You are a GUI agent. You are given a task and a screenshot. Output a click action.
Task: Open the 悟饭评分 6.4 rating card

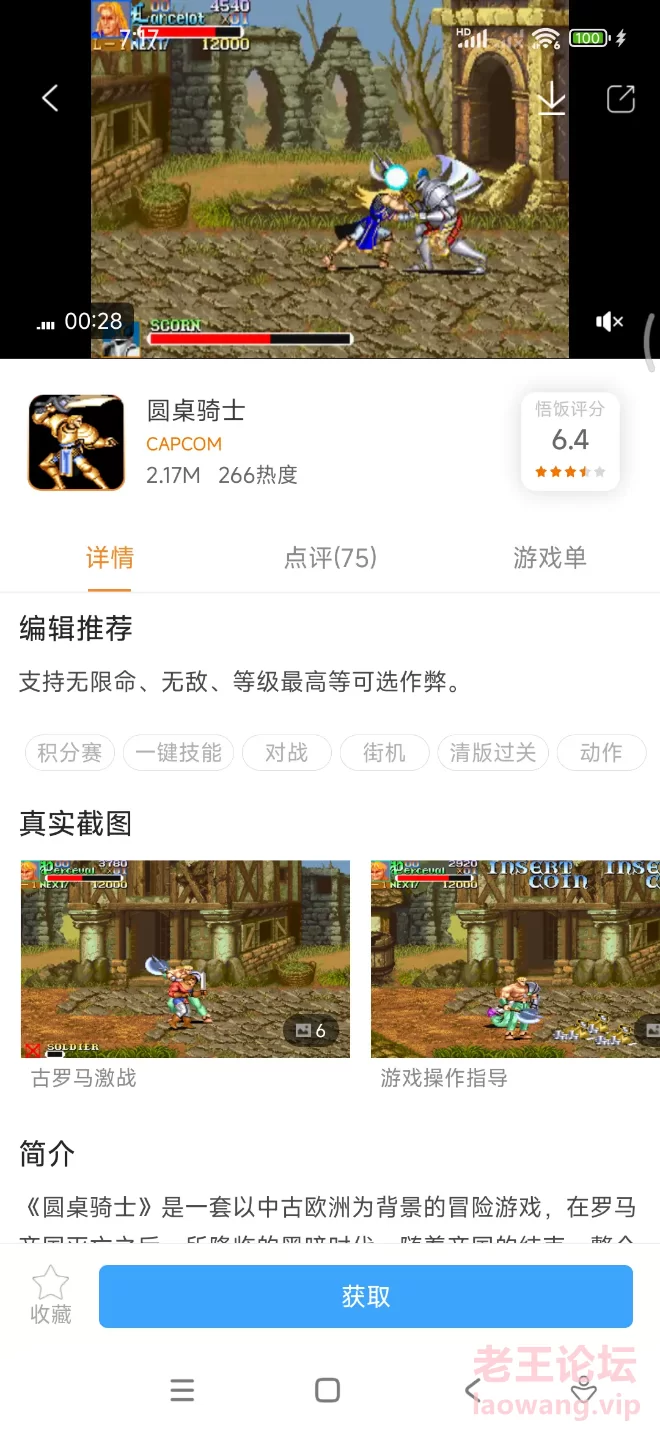[x=570, y=441]
